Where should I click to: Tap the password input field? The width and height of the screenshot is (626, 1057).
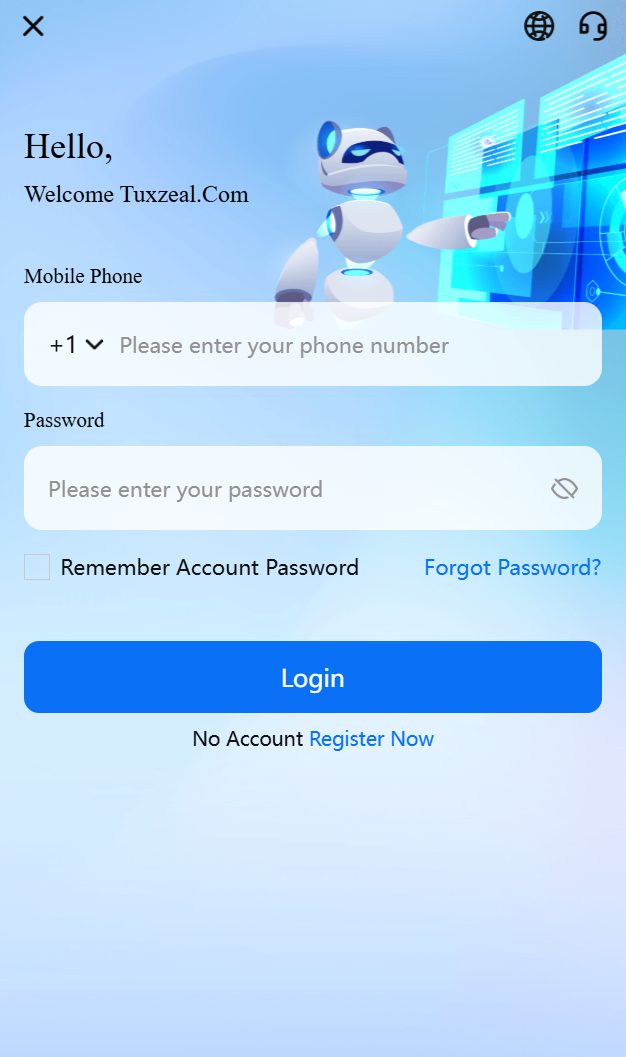[x=290, y=489]
